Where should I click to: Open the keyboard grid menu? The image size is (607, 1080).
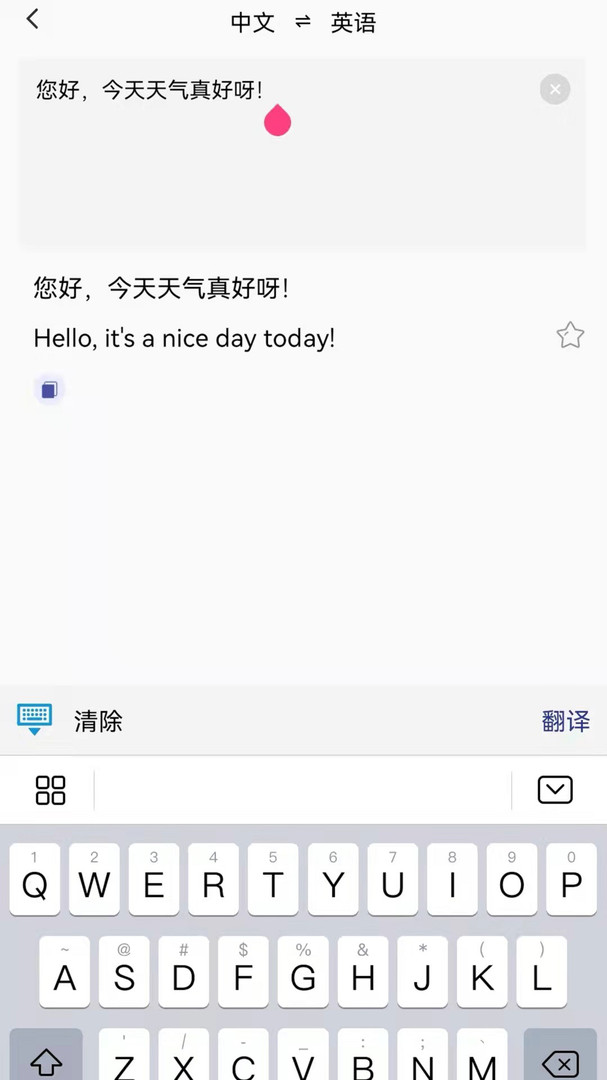tap(50, 790)
